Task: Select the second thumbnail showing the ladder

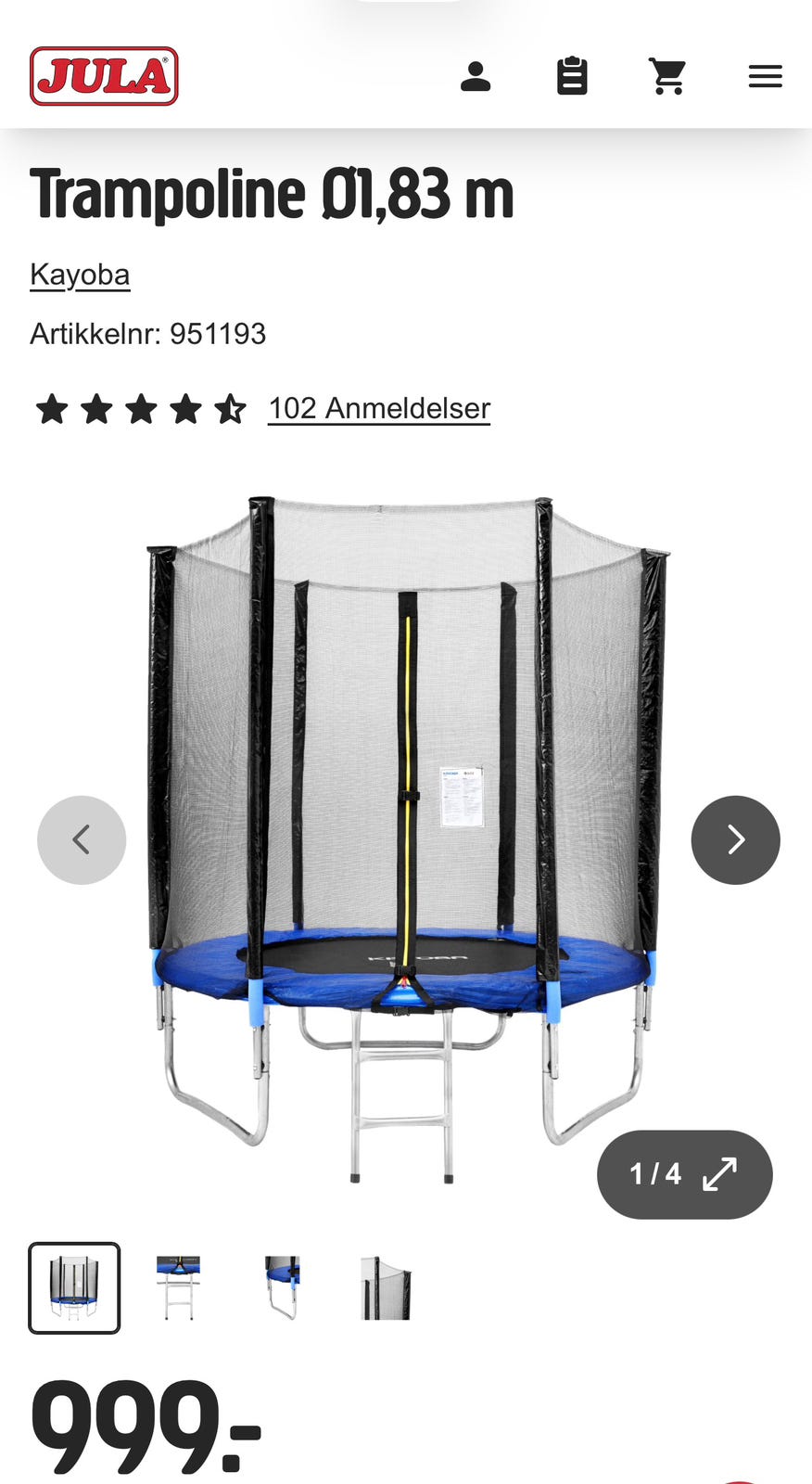Action: tap(178, 1288)
